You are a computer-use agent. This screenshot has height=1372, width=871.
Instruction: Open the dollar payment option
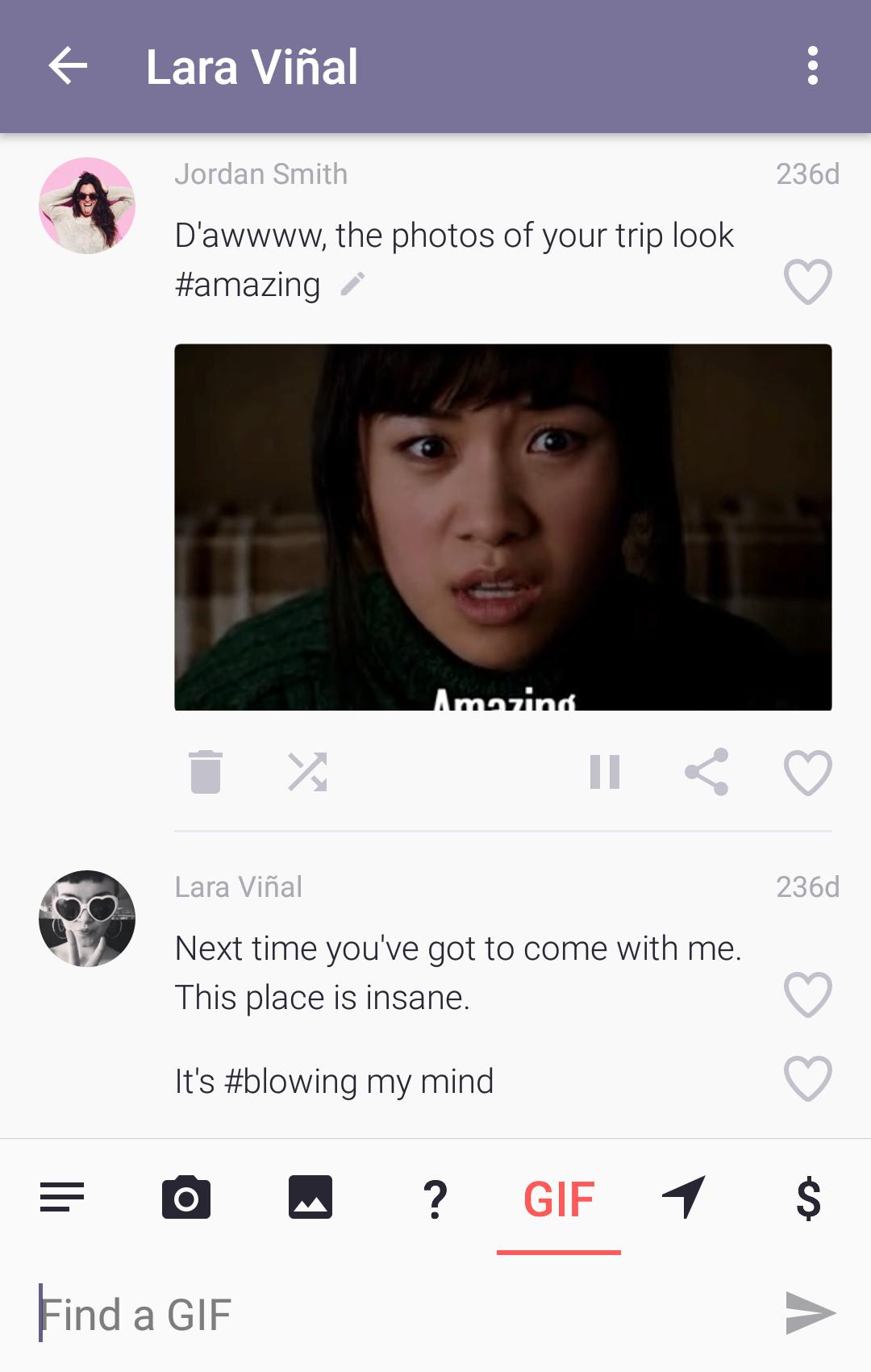coord(808,1198)
